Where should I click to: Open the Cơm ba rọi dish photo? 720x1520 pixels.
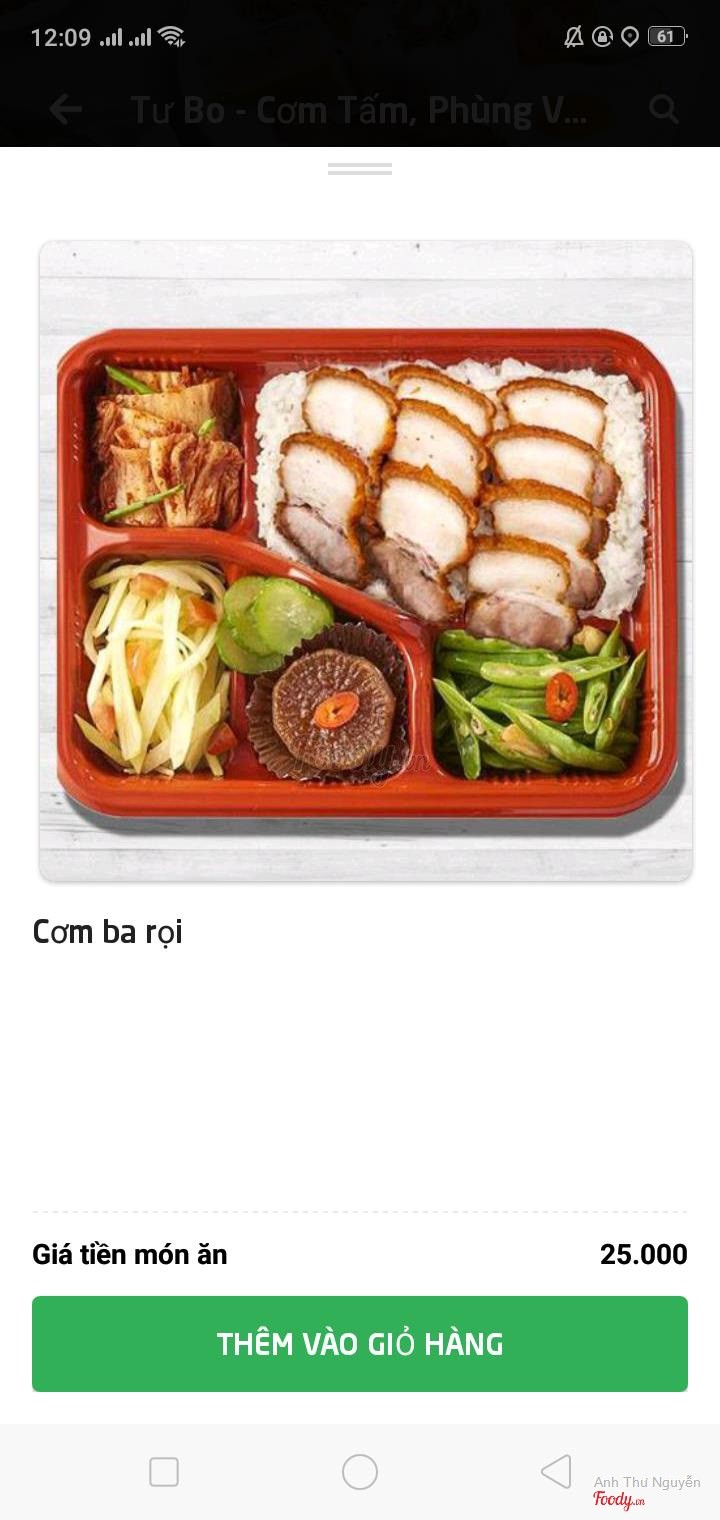[366, 560]
